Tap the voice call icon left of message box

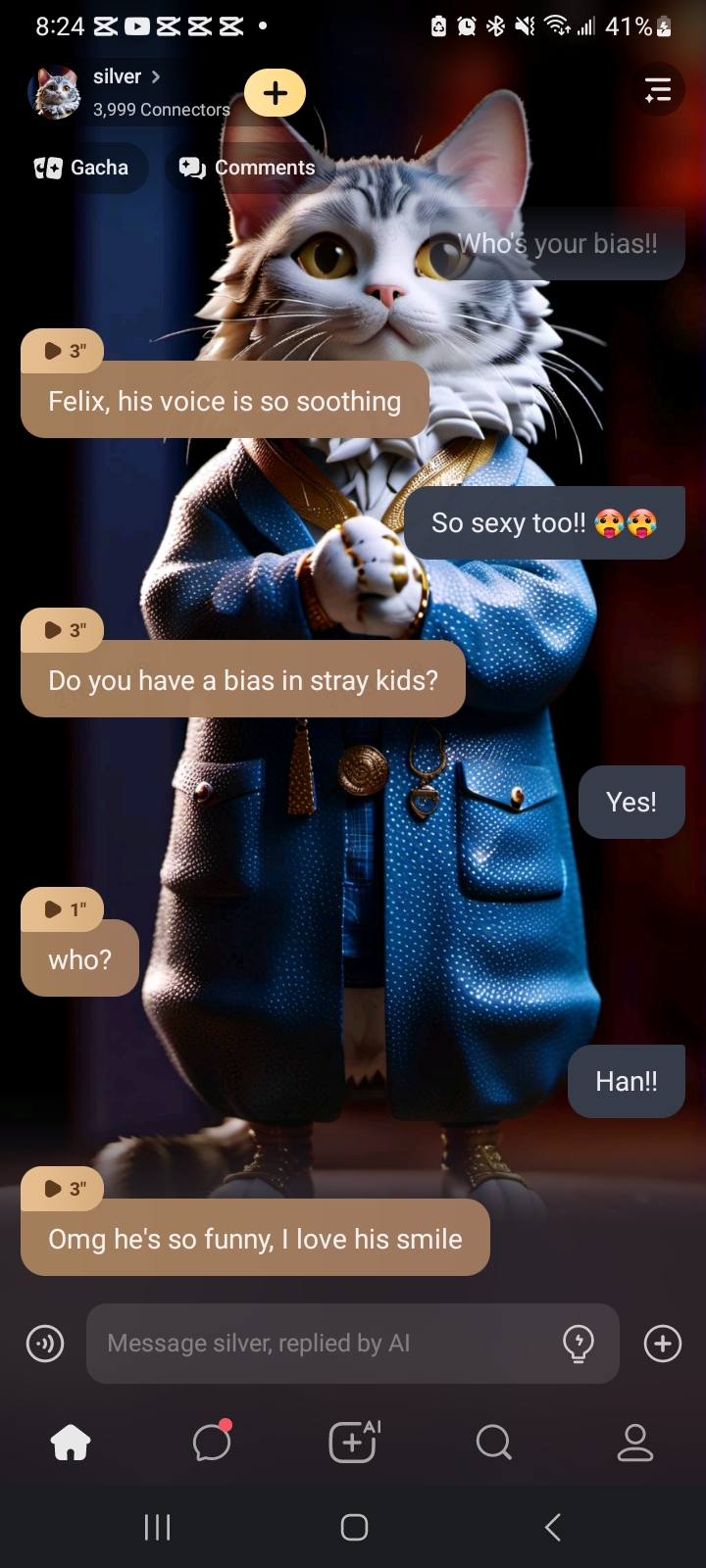45,1344
